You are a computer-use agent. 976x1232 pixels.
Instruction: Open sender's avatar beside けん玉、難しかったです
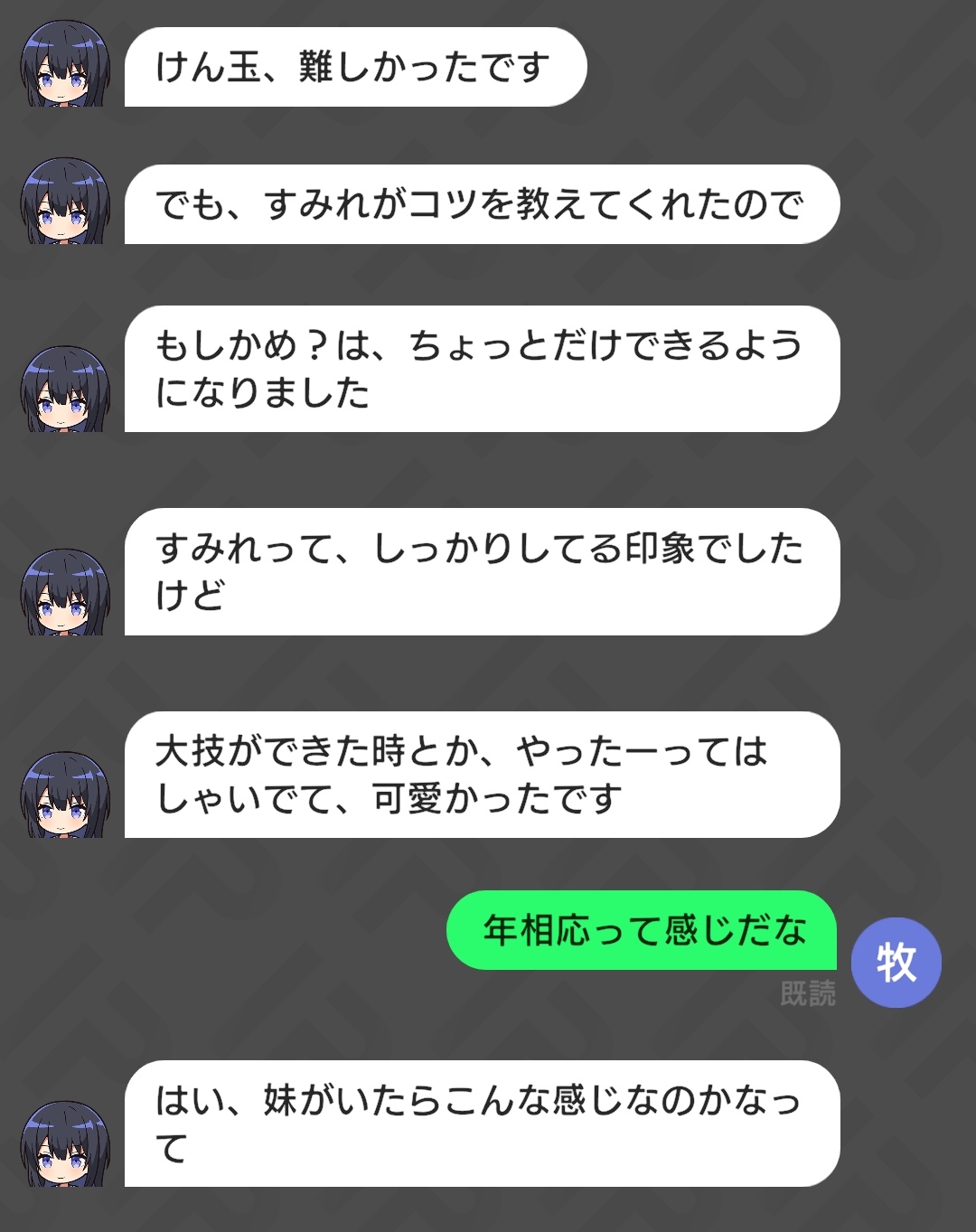click(x=65, y=65)
